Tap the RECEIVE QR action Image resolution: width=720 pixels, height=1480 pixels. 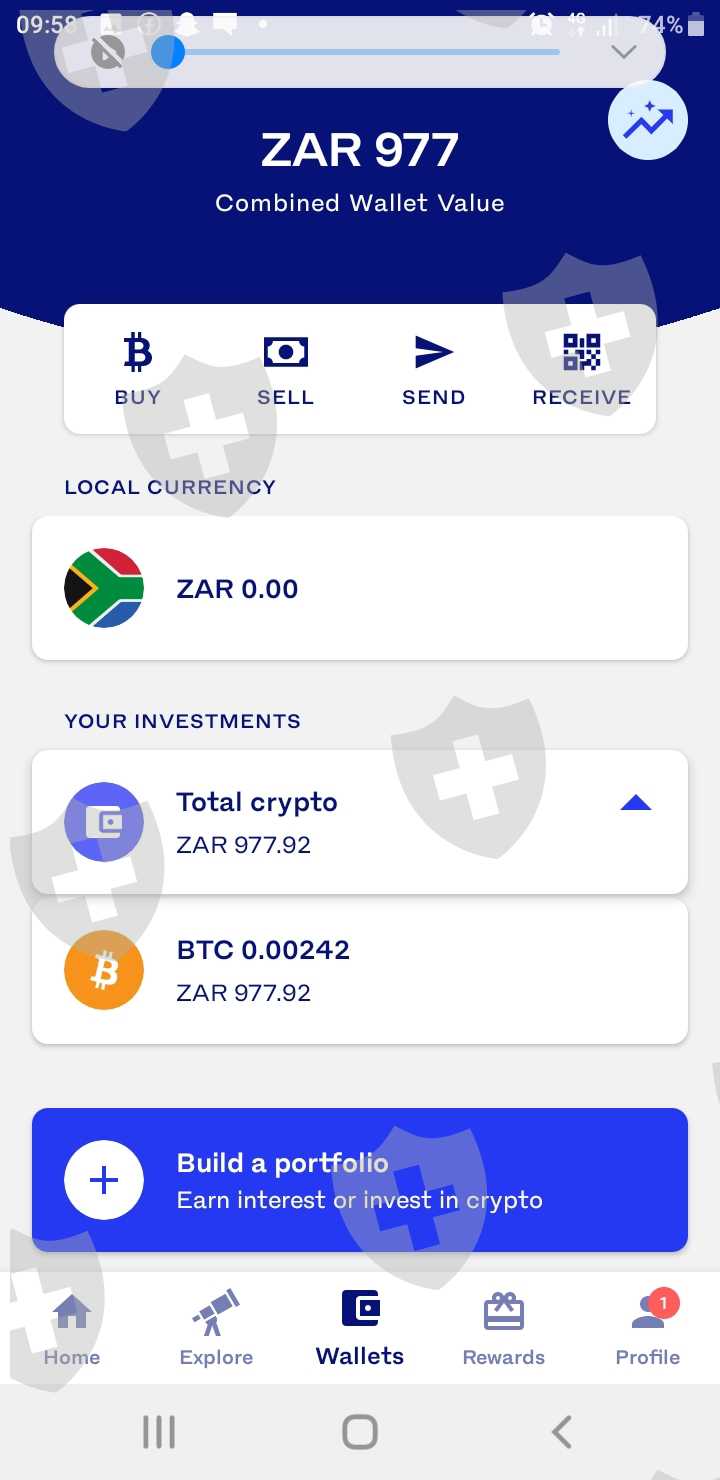tap(582, 370)
